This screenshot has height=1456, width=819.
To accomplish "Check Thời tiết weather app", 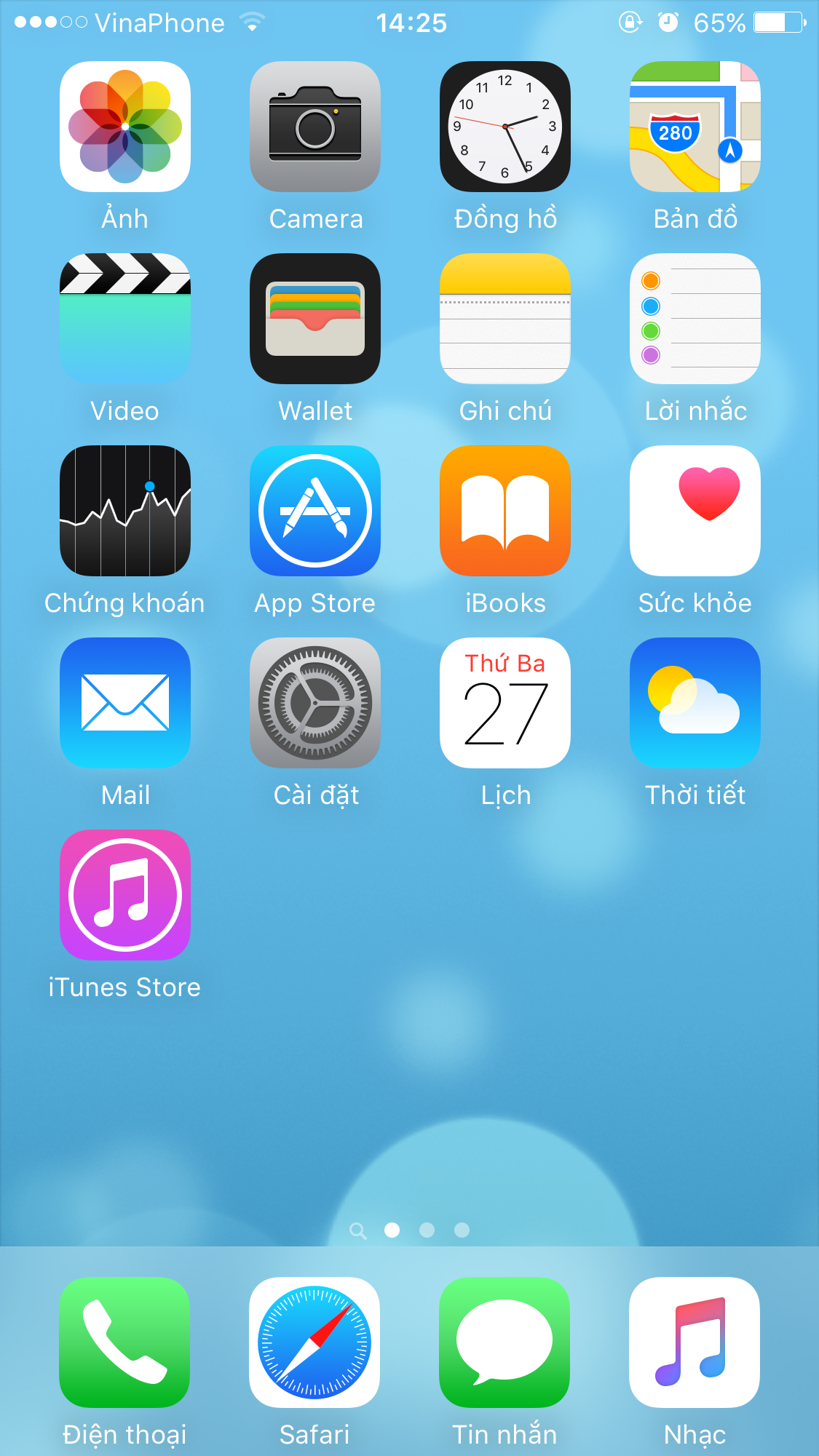I will (695, 703).
